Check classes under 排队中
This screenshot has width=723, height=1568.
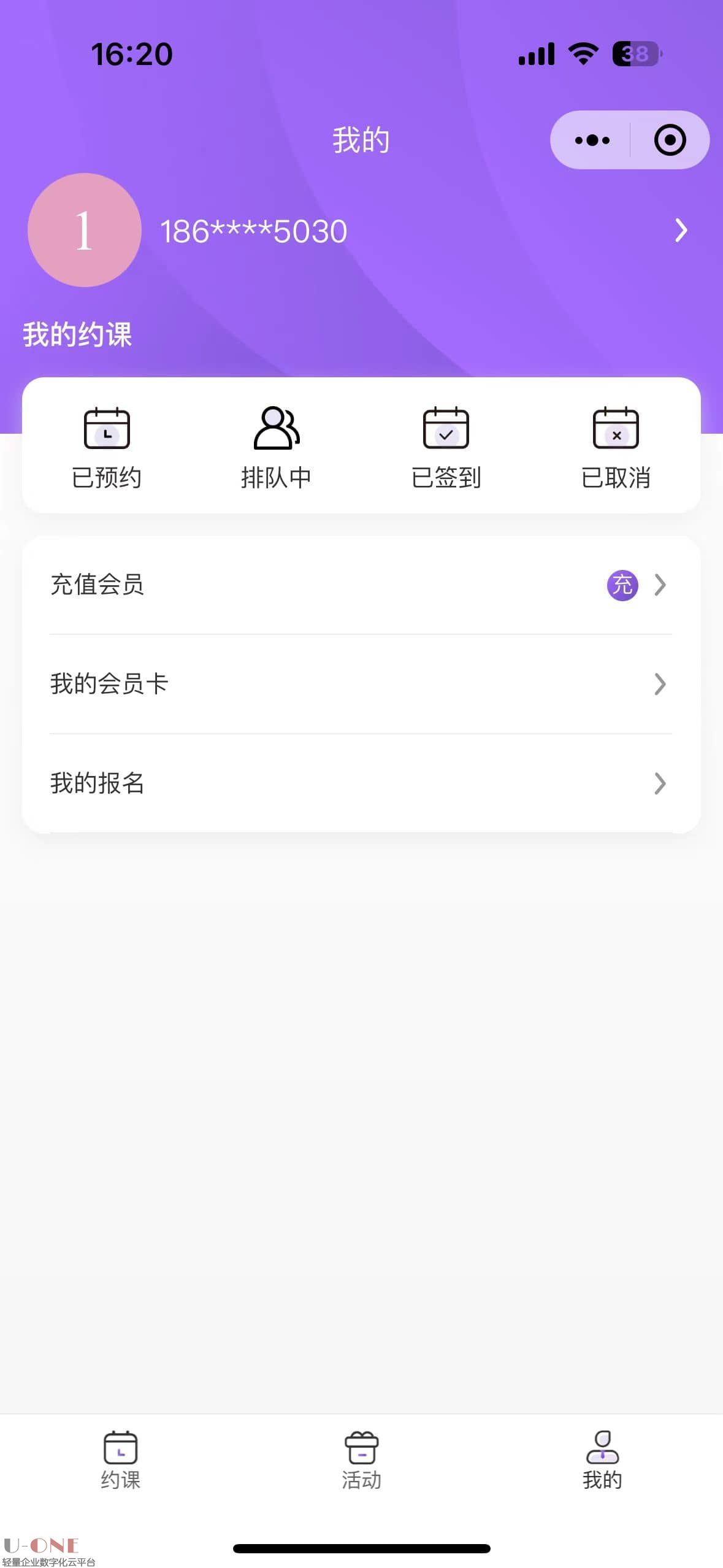(277, 448)
